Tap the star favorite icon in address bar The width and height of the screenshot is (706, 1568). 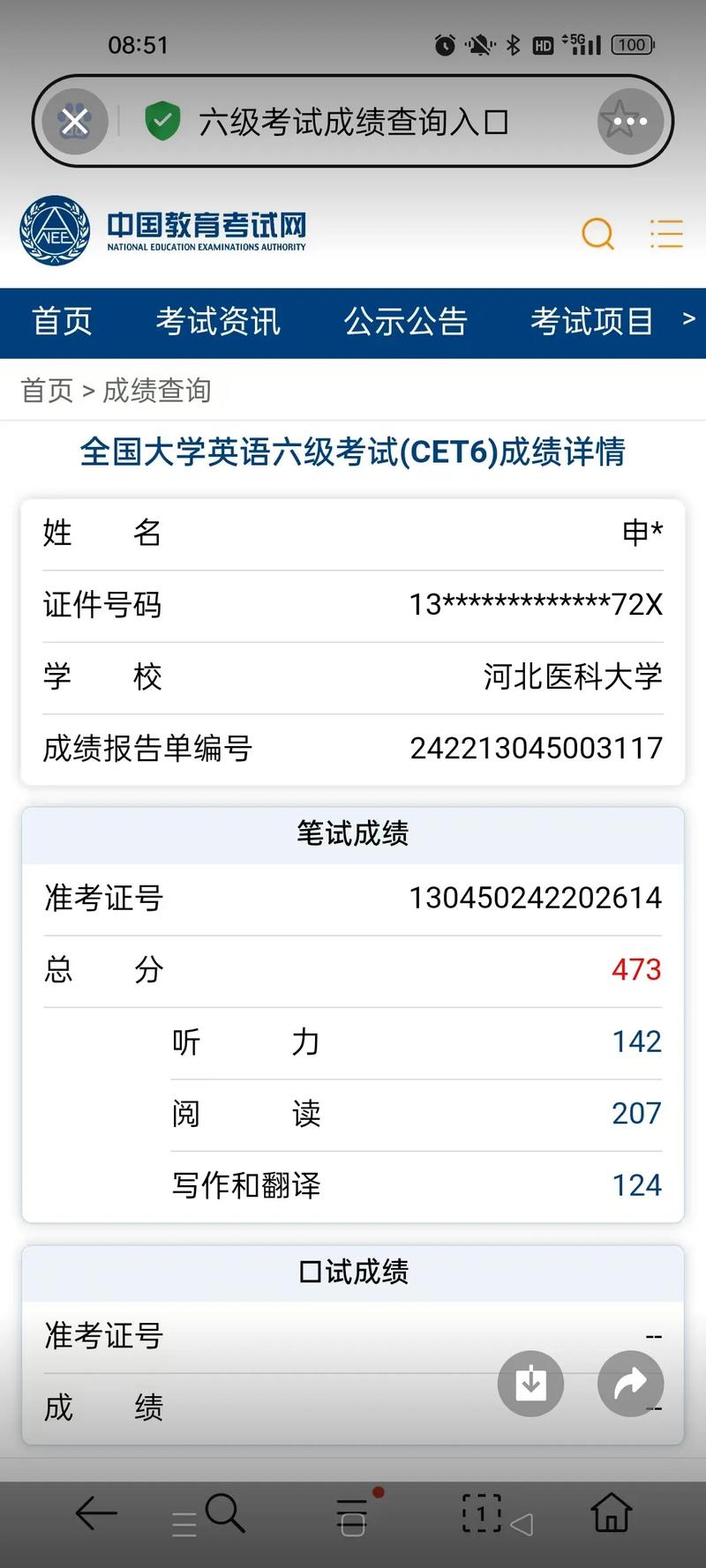click(x=630, y=121)
